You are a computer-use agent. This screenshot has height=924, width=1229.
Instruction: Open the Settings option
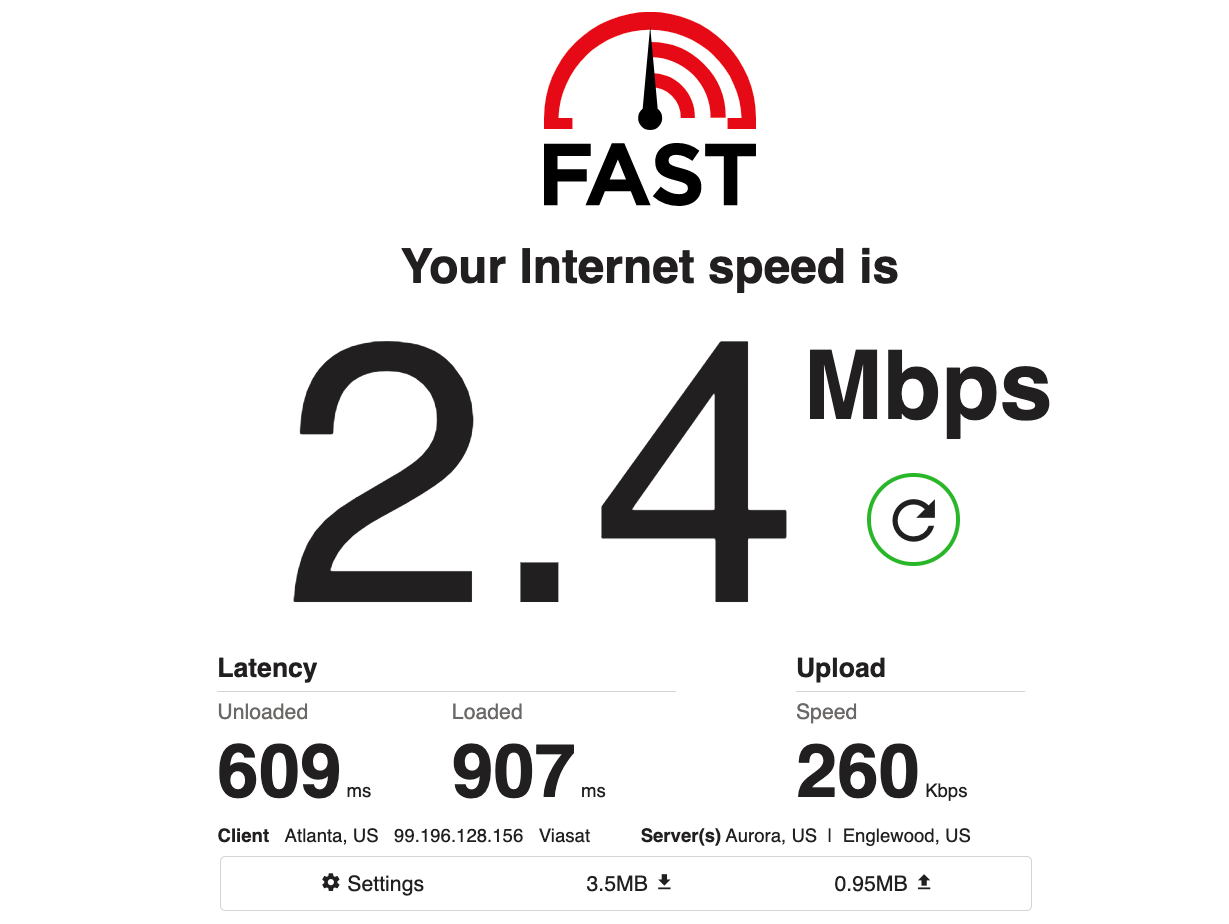click(x=373, y=884)
